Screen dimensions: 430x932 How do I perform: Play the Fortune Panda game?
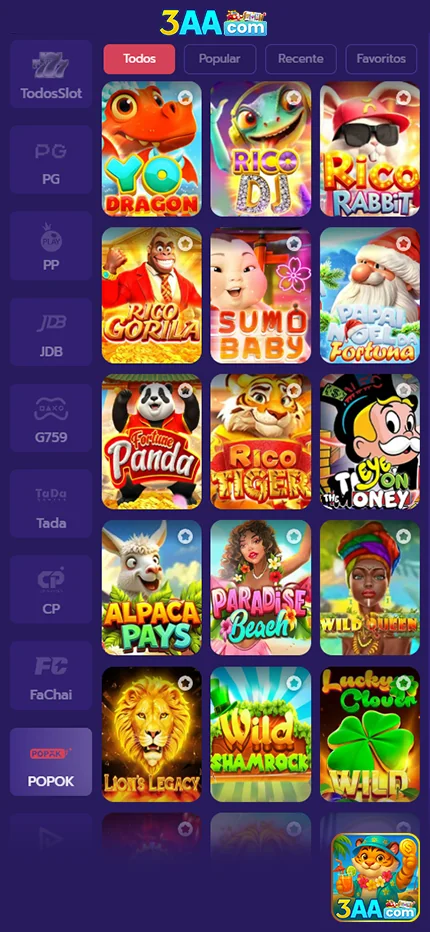tap(152, 442)
